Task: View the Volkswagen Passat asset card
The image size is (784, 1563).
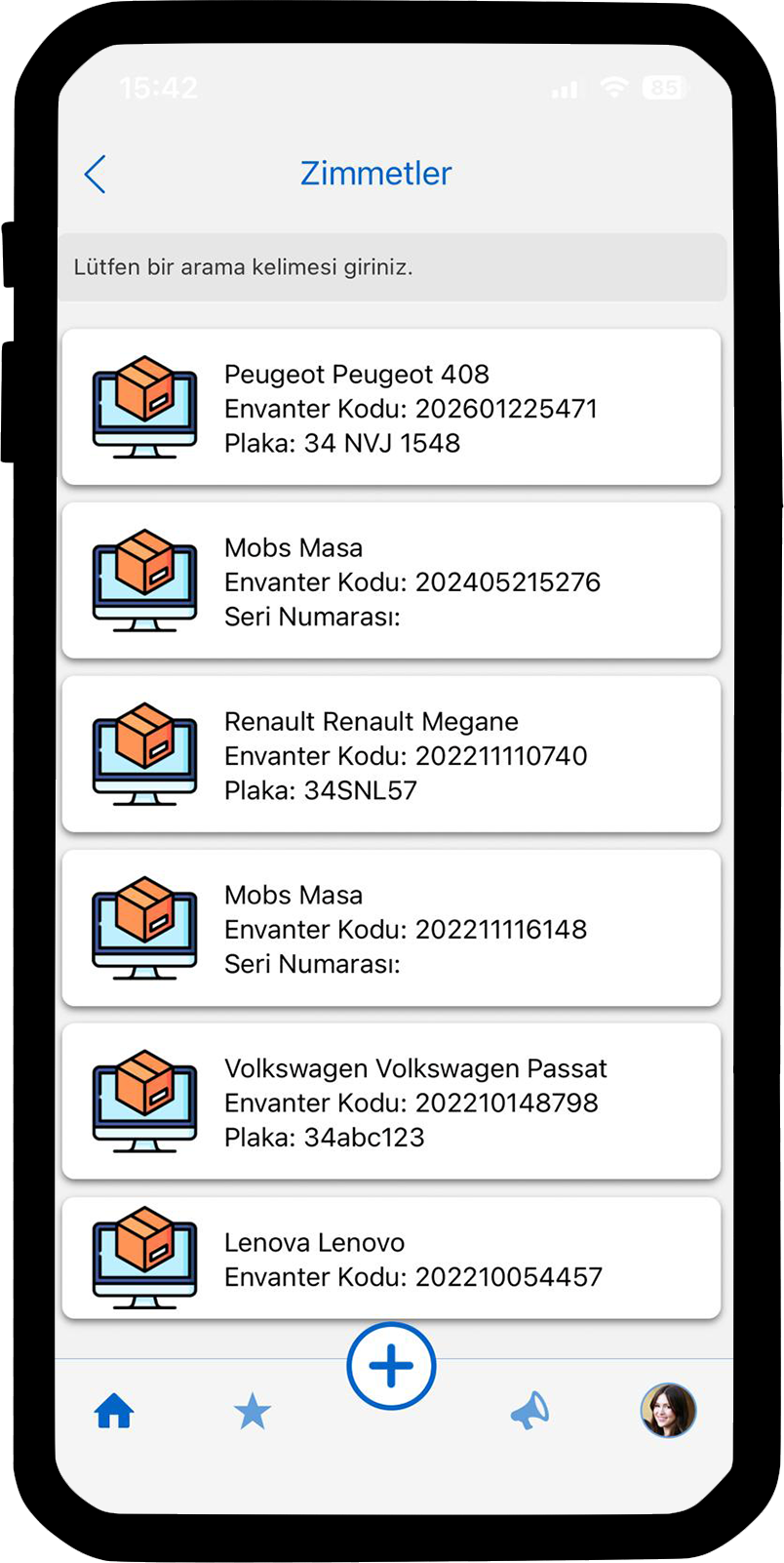Action: coord(390,1102)
